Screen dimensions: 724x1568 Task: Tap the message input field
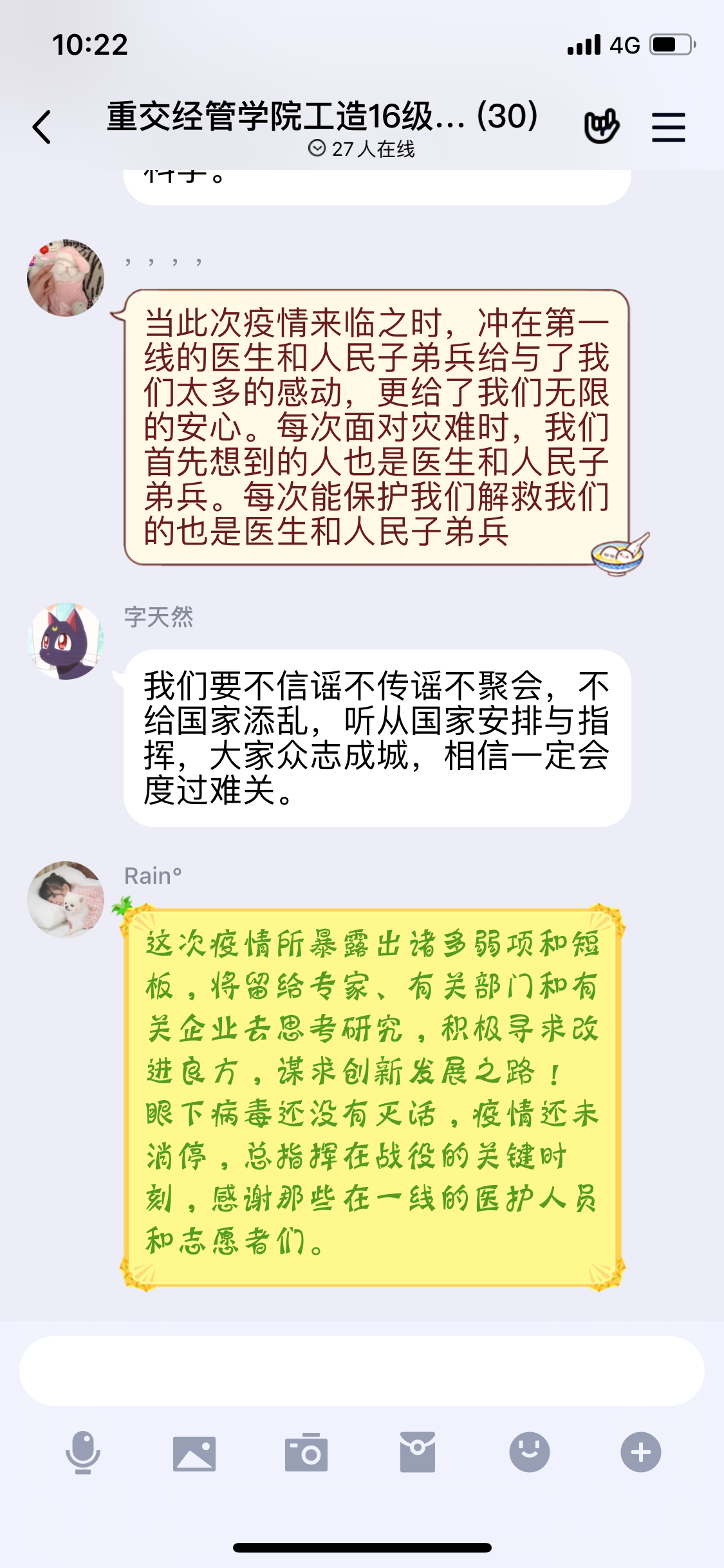(x=362, y=1370)
